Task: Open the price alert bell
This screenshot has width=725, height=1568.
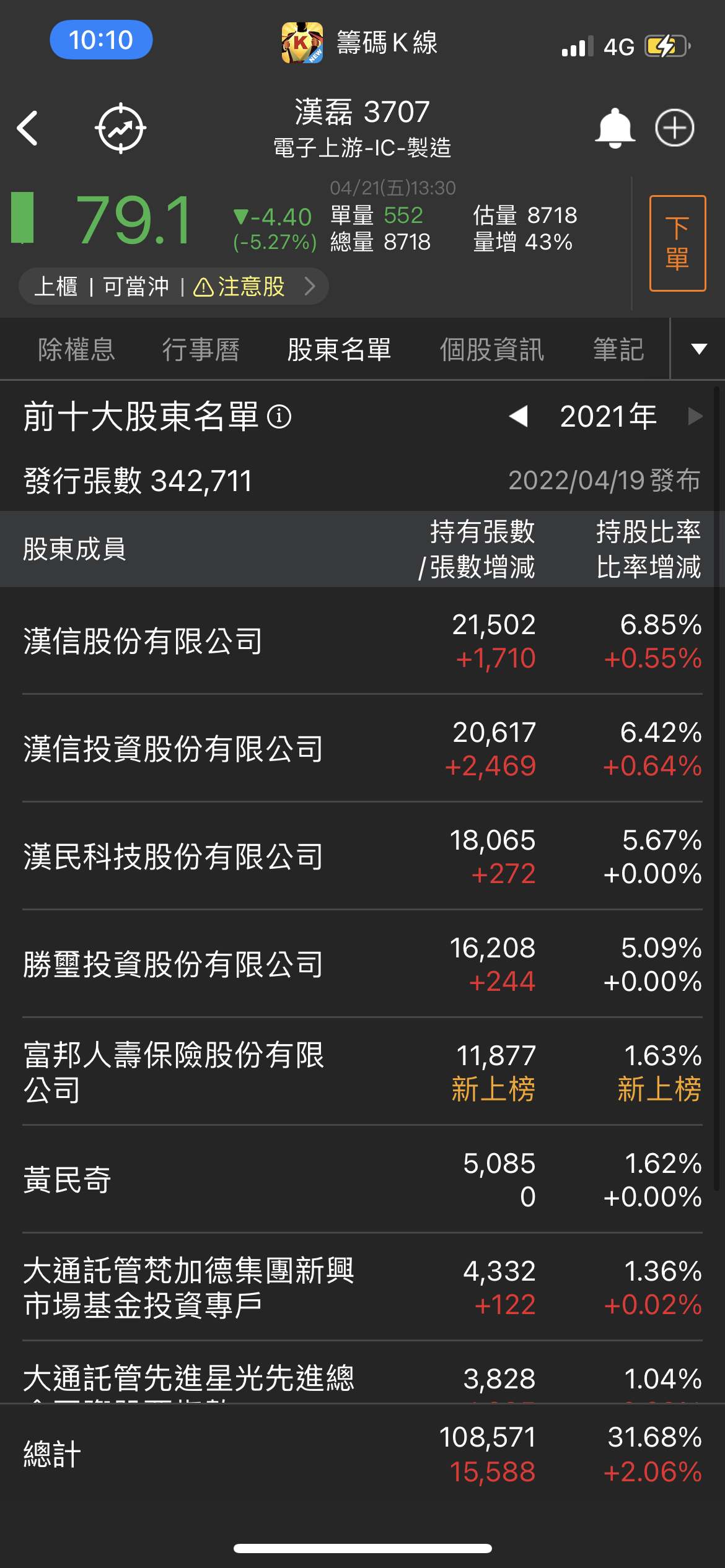Action: 615,128
